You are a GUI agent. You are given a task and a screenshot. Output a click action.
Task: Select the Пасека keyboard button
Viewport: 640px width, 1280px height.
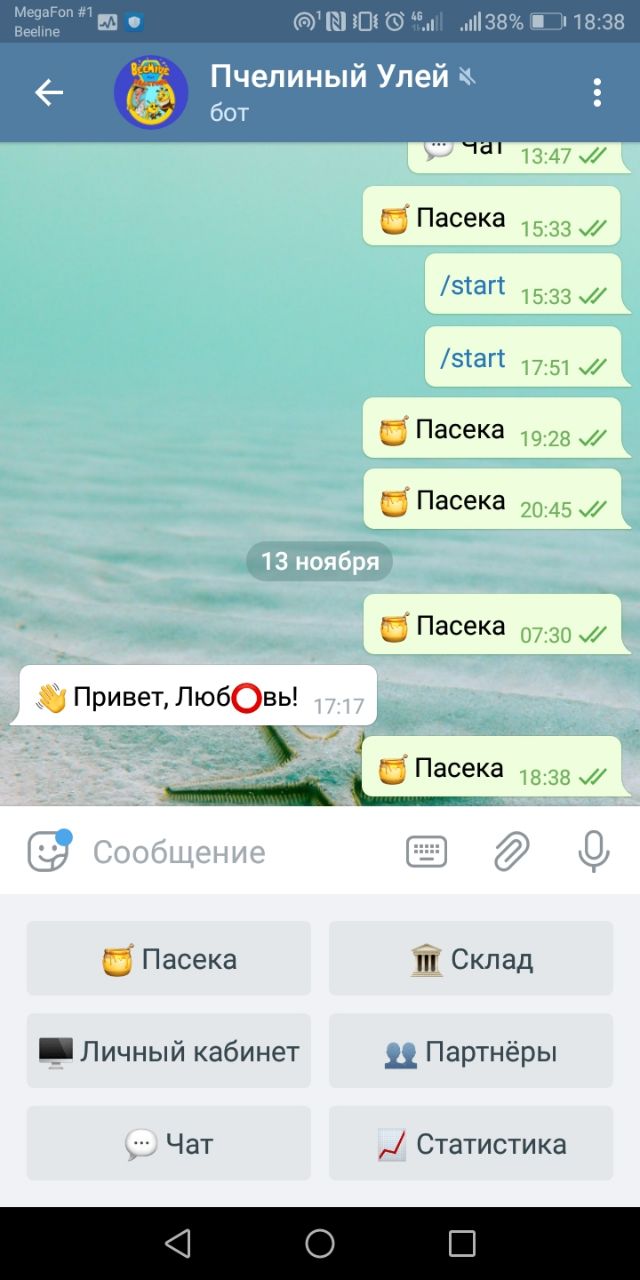click(169, 959)
